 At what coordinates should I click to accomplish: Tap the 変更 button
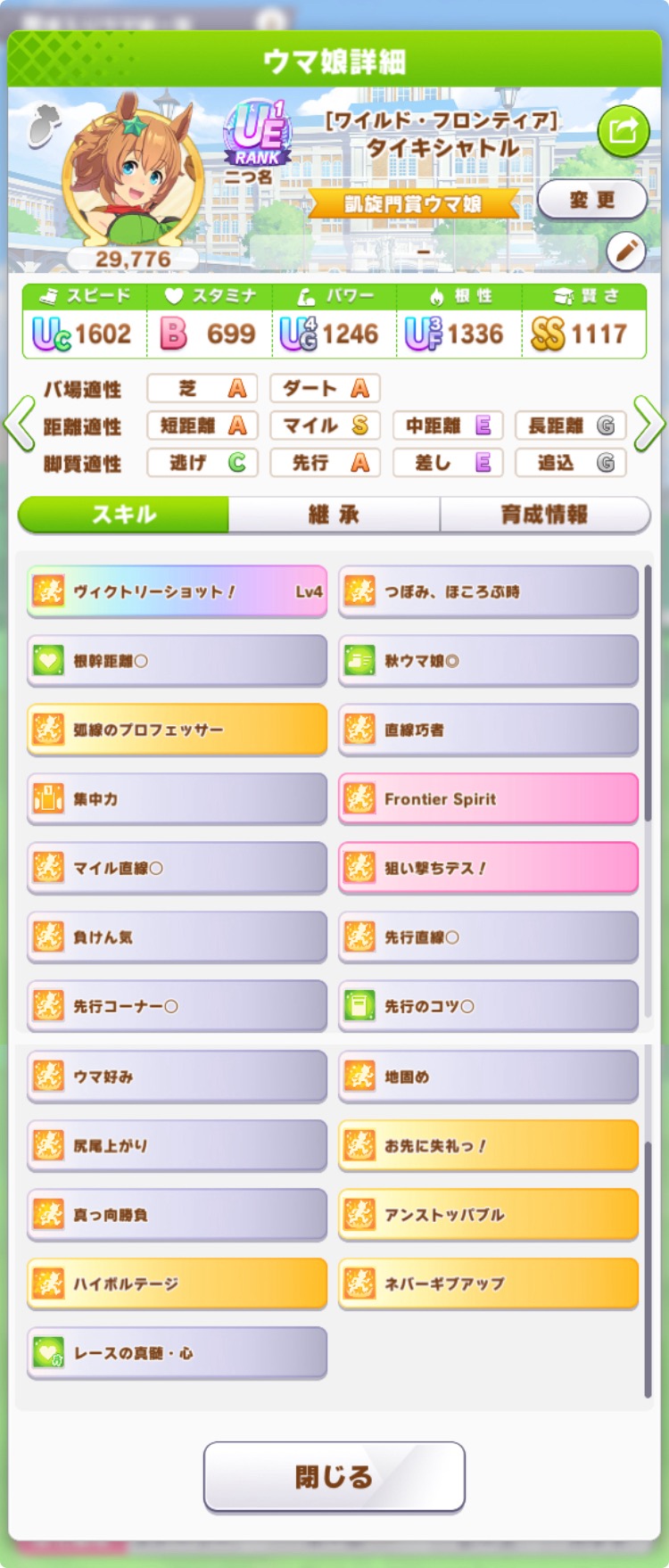[592, 200]
